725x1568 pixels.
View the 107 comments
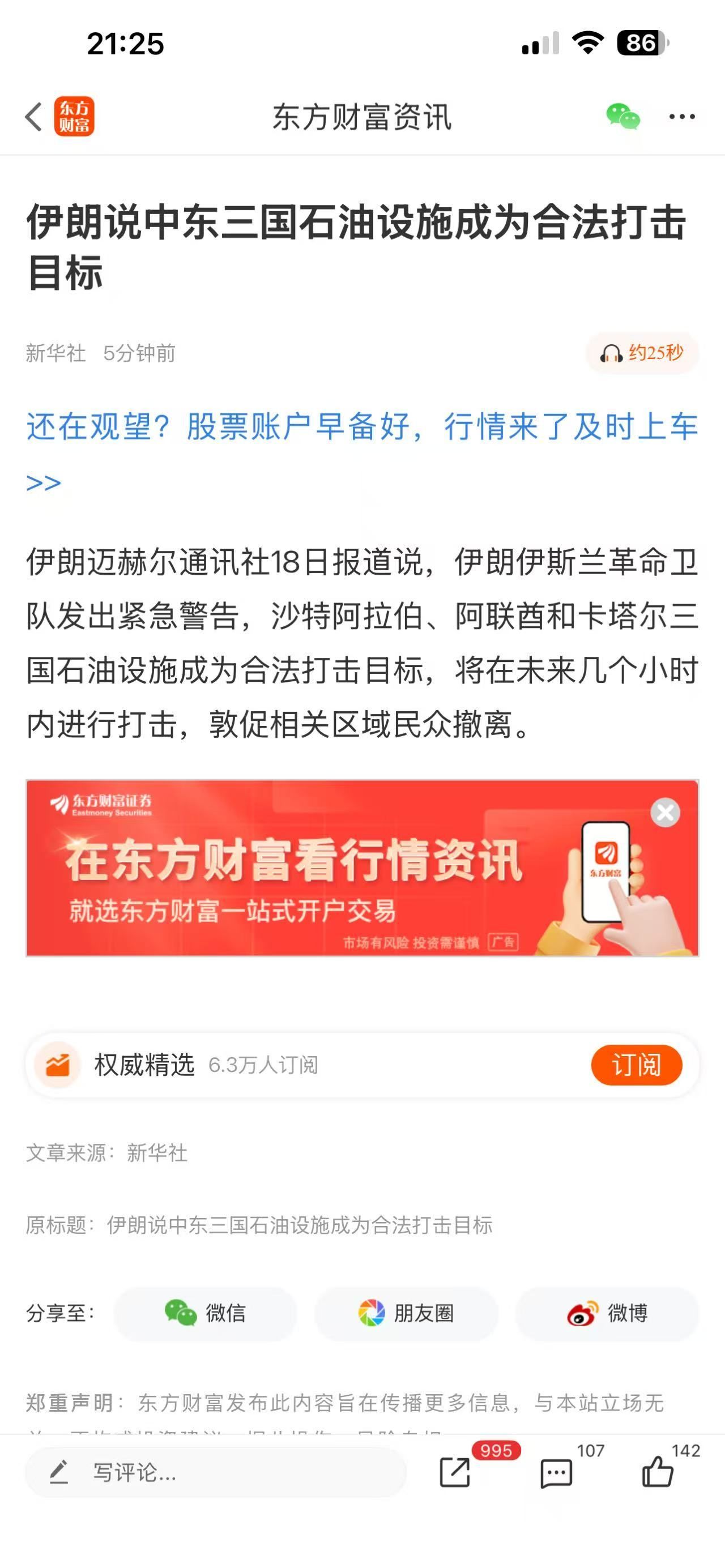tap(556, 1472)
